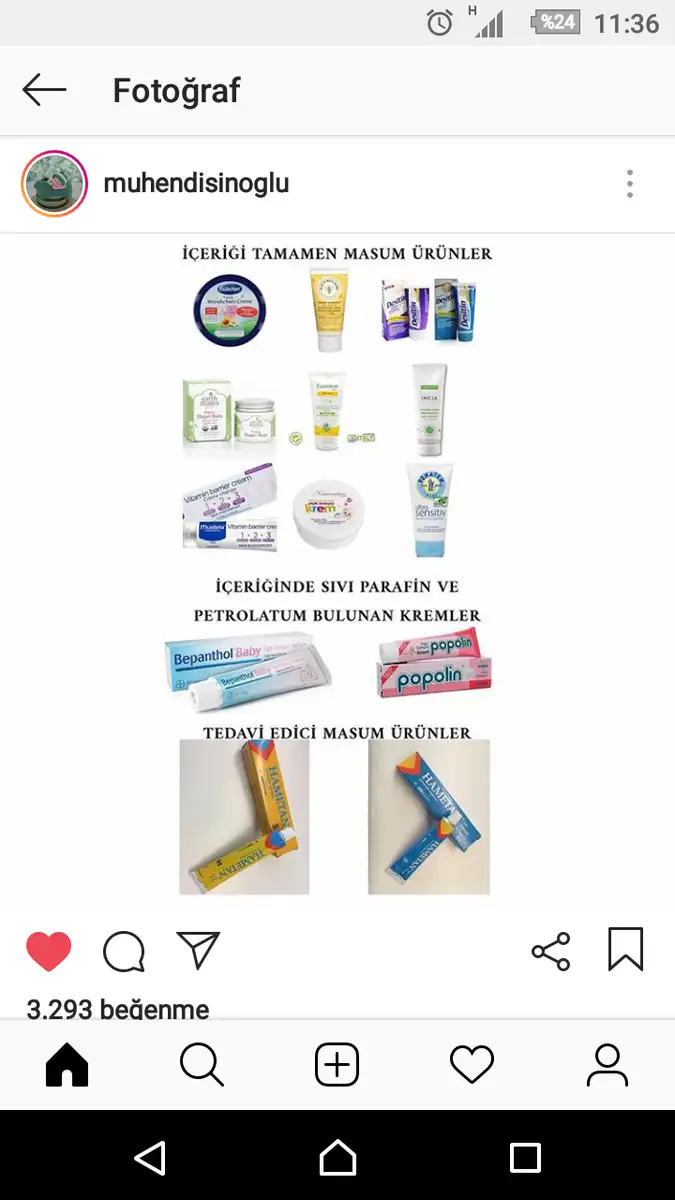
Task: Go back from the Fotoğraf screen
Action: pos(44,90)
